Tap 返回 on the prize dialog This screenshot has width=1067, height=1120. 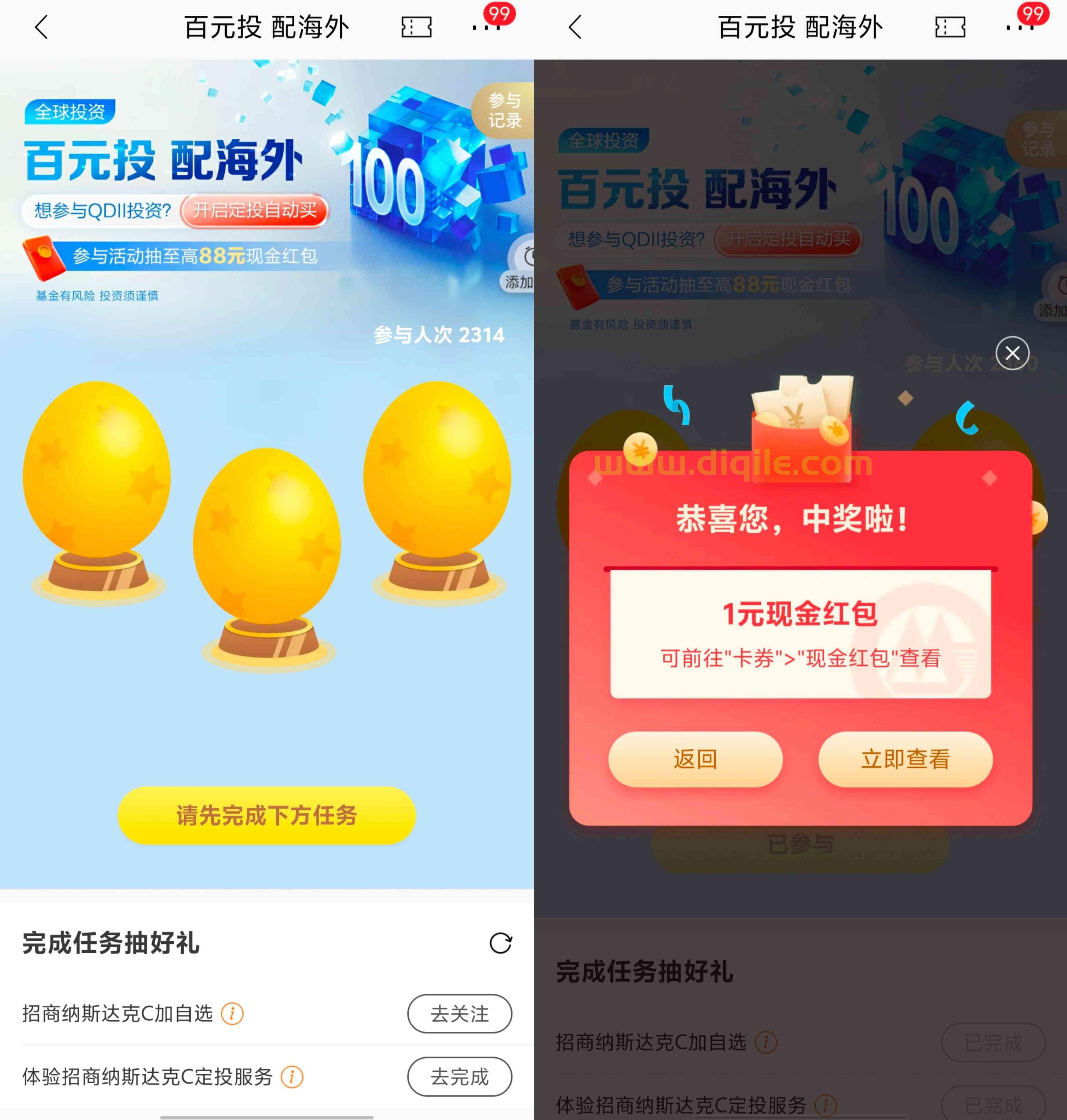tap(695, 759)
